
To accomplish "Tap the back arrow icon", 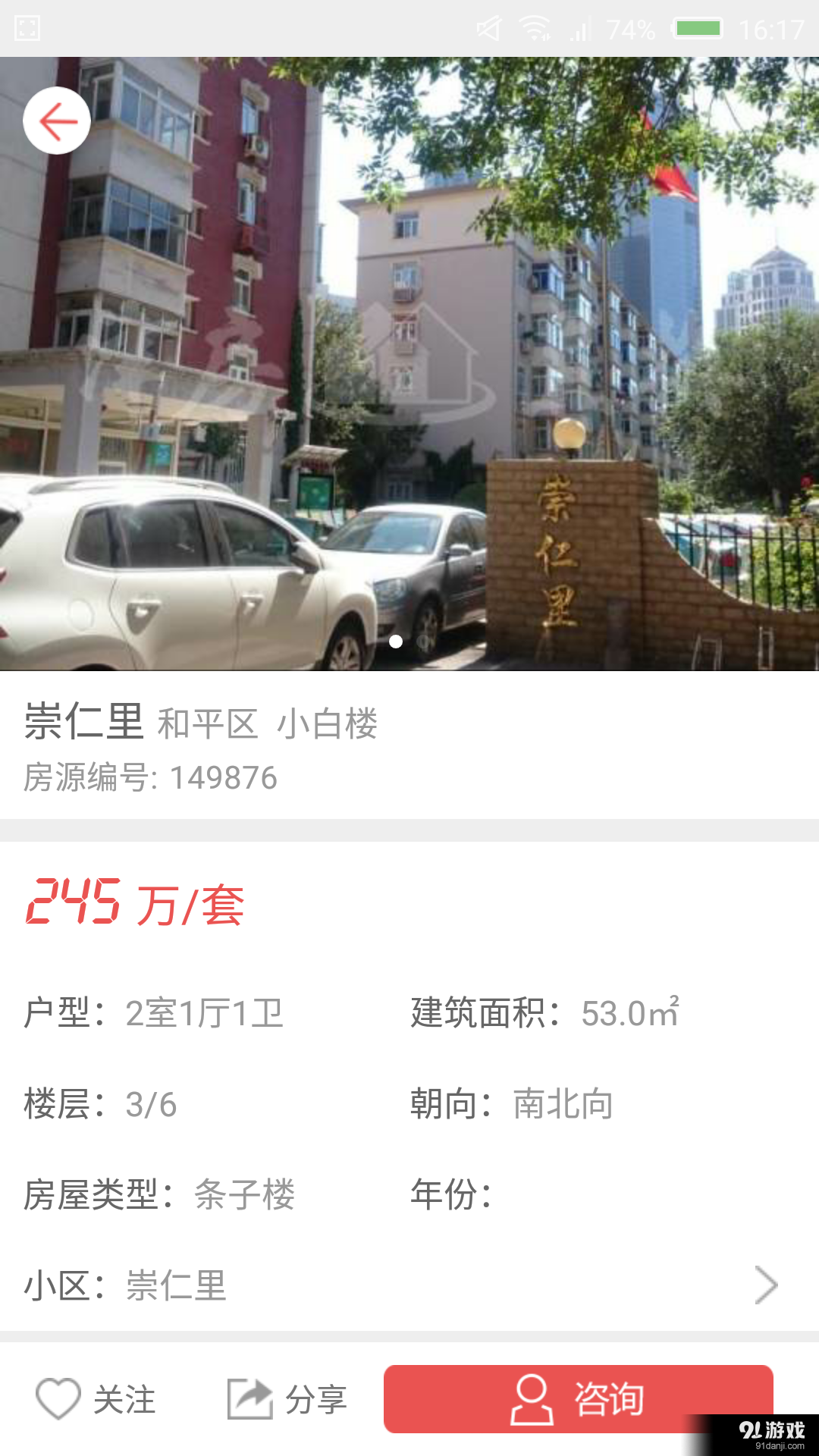I will click(57, 120).
